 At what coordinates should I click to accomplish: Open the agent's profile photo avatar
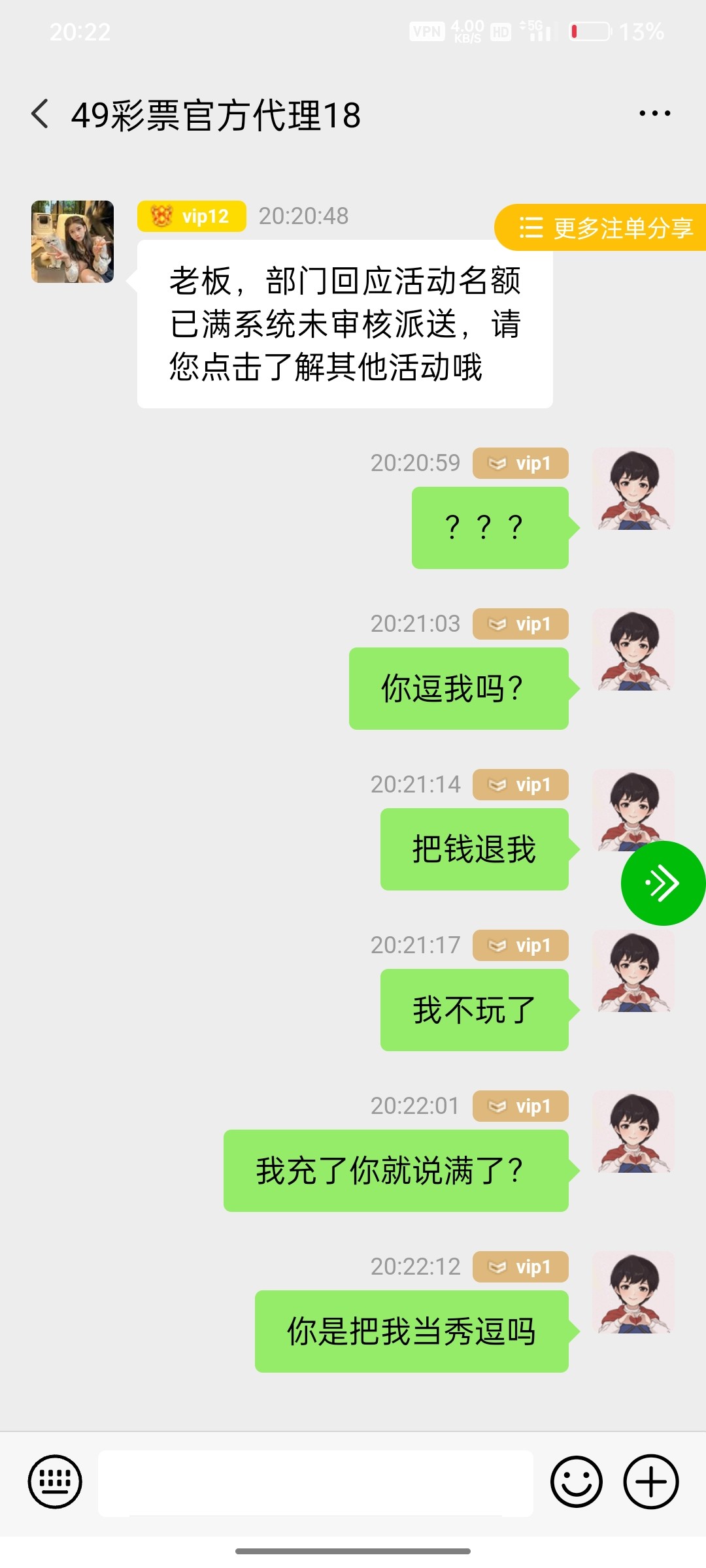(x=72, y=242)
